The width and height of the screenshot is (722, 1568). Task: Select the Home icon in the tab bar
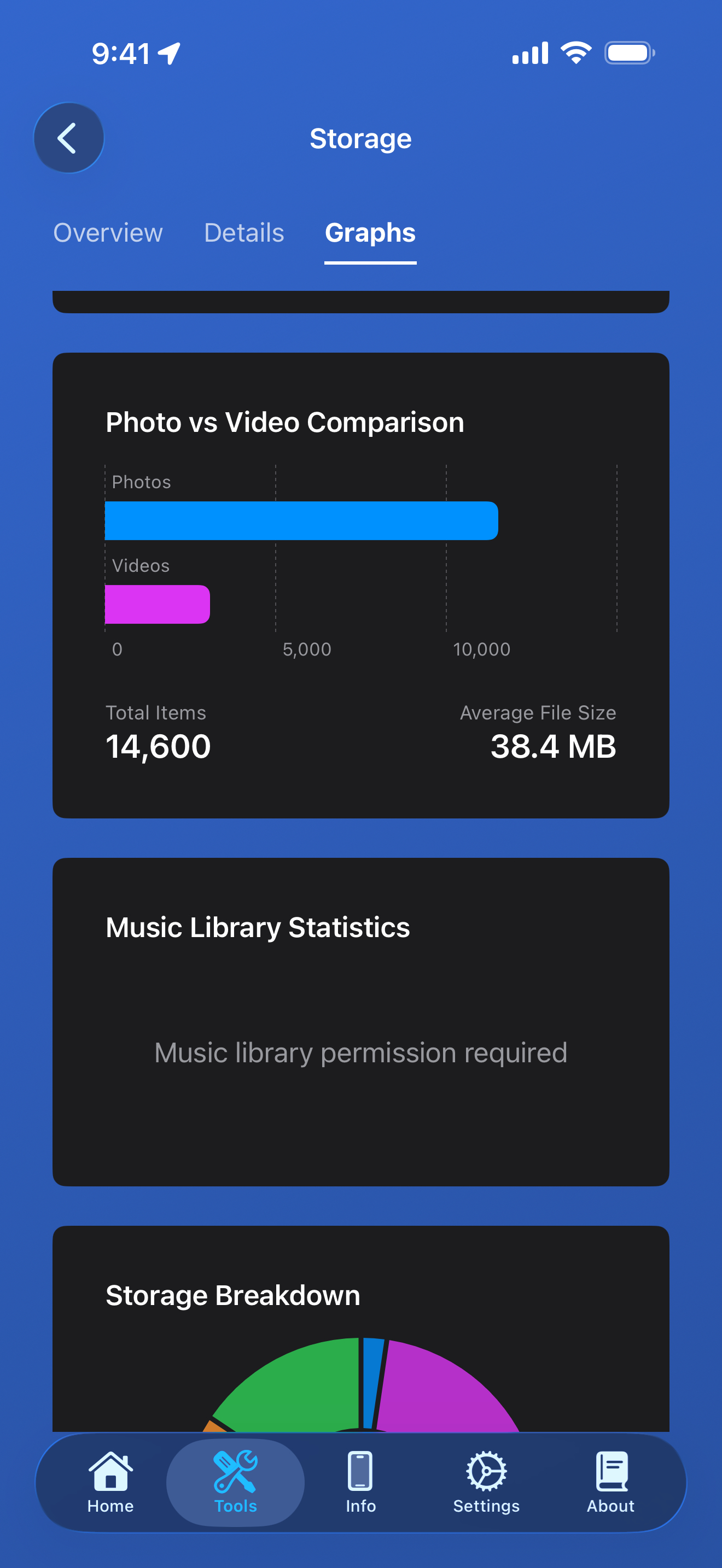[110, 1482]
